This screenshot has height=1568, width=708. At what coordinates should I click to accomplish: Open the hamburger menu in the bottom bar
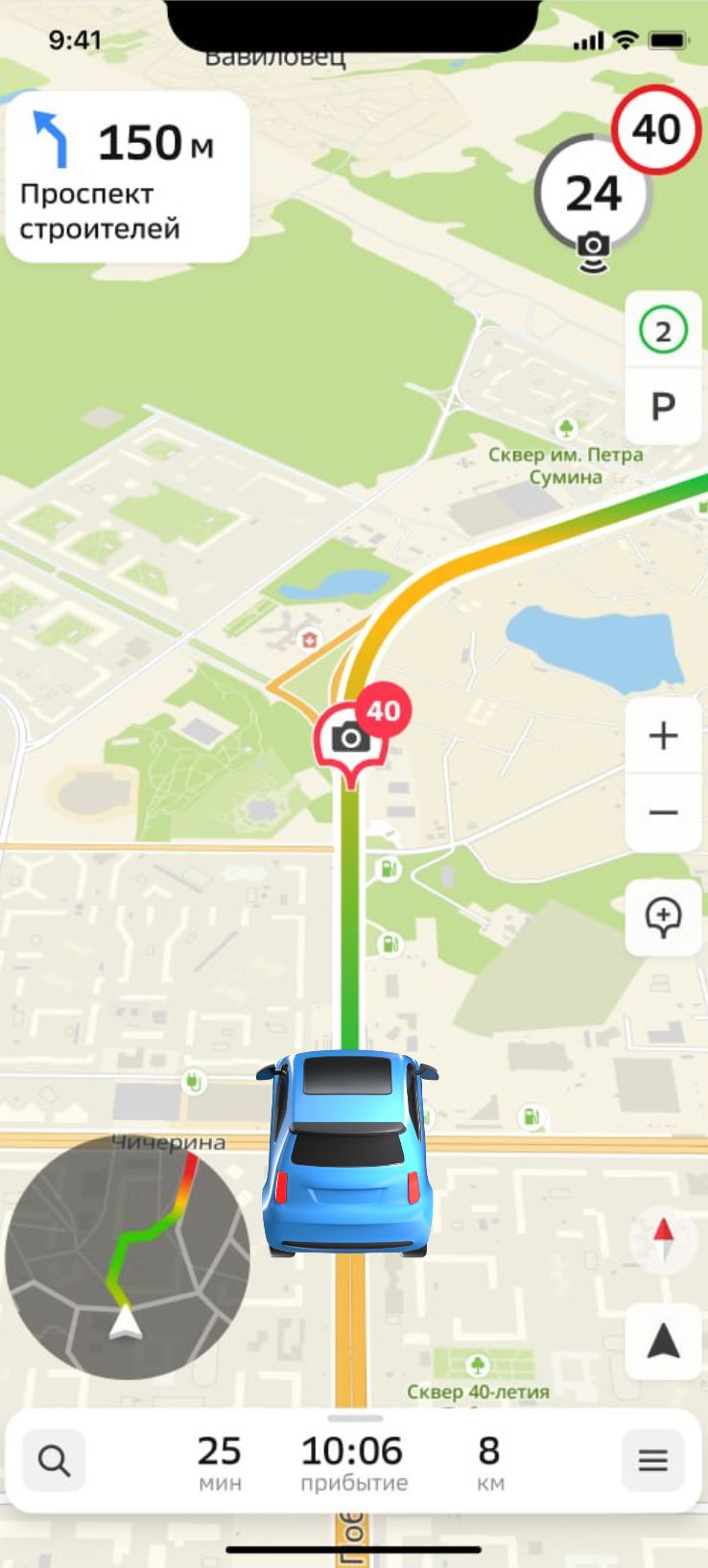(653, 1461)
